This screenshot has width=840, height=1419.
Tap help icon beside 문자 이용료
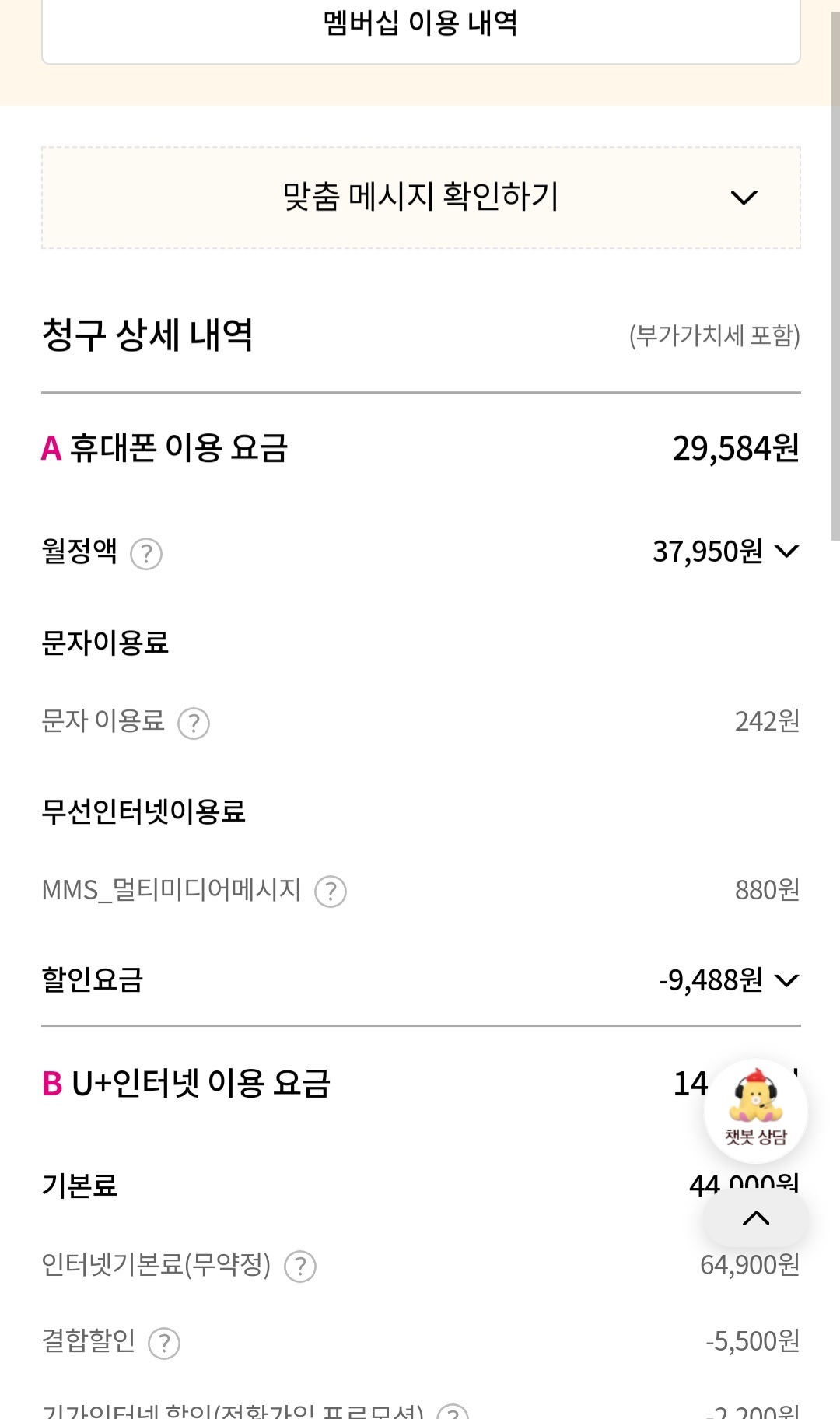point(194,723)
